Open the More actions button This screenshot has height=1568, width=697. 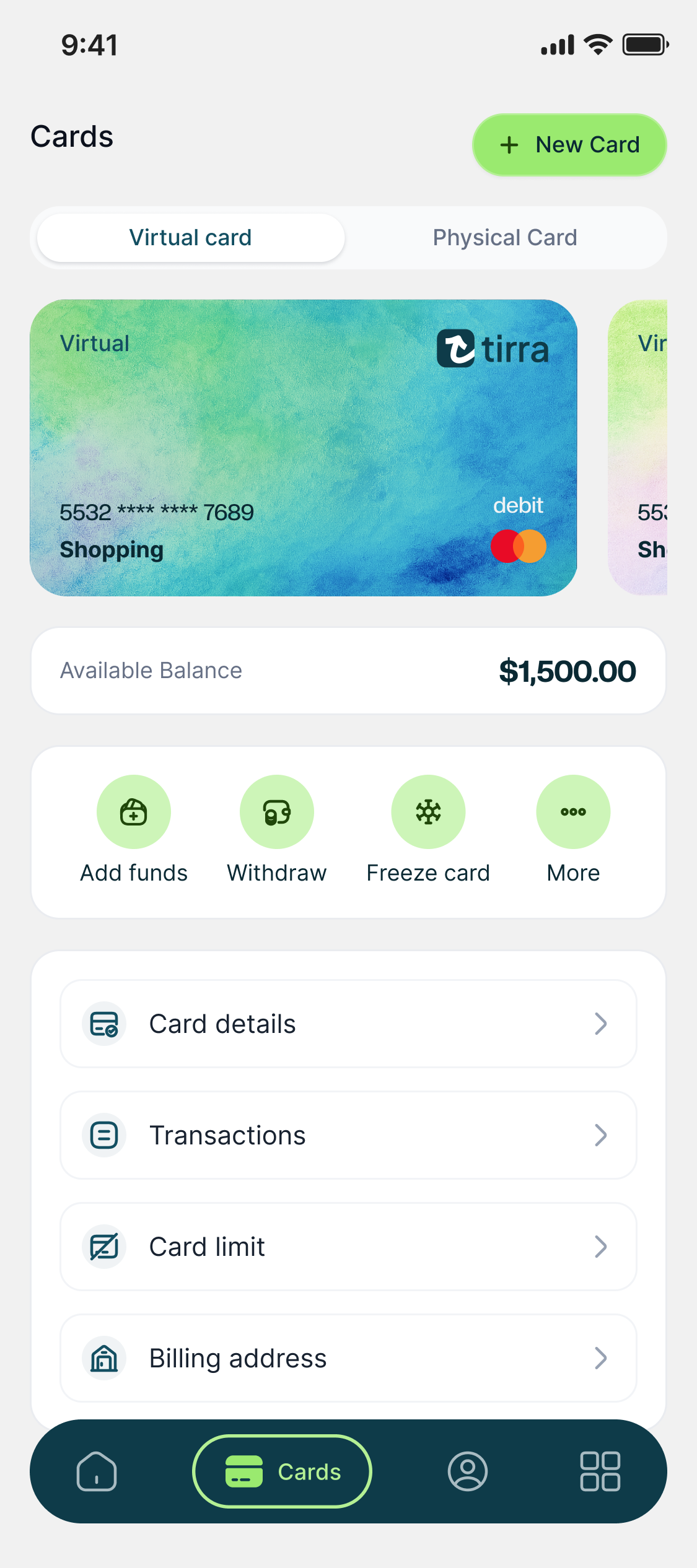[573, 830]
